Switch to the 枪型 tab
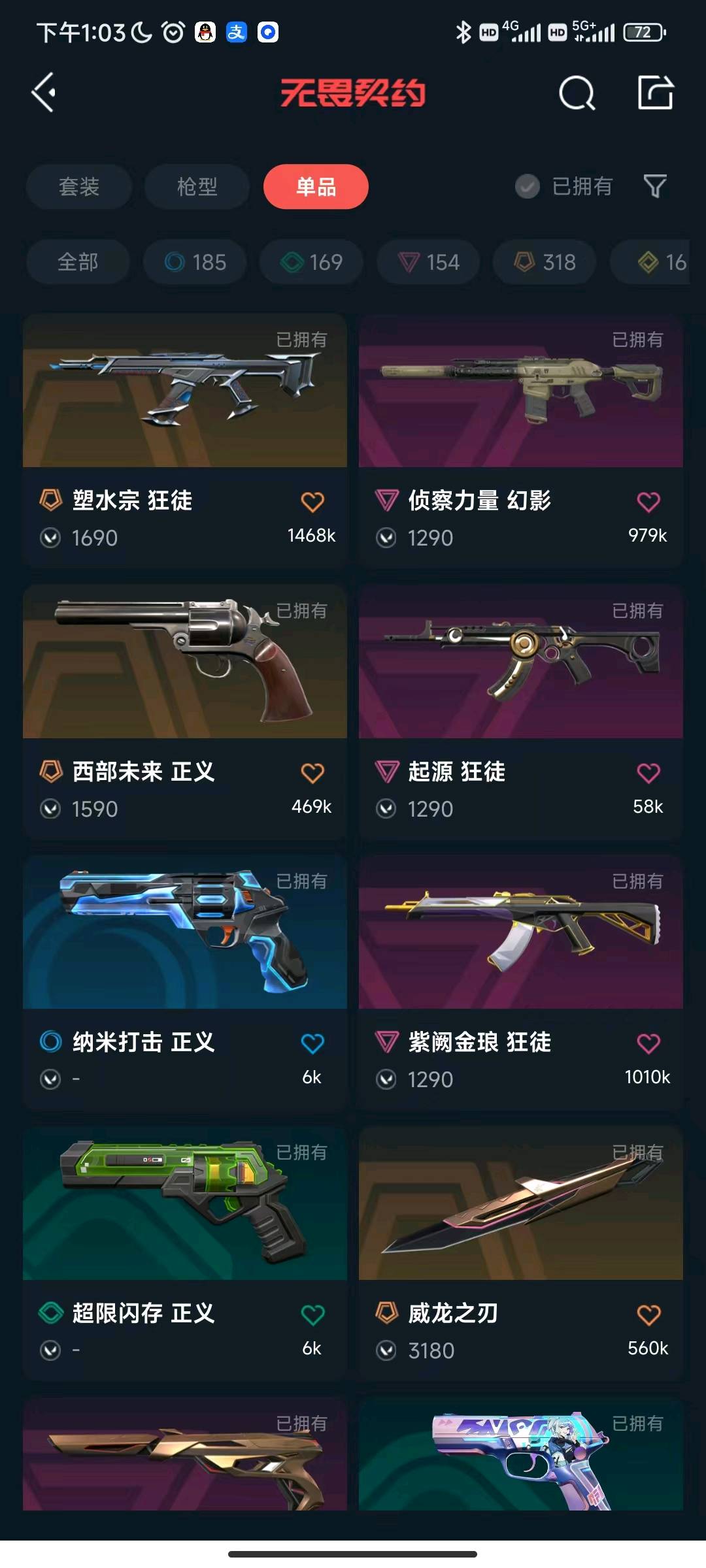 pyautogui.click(x=197, y=187)
